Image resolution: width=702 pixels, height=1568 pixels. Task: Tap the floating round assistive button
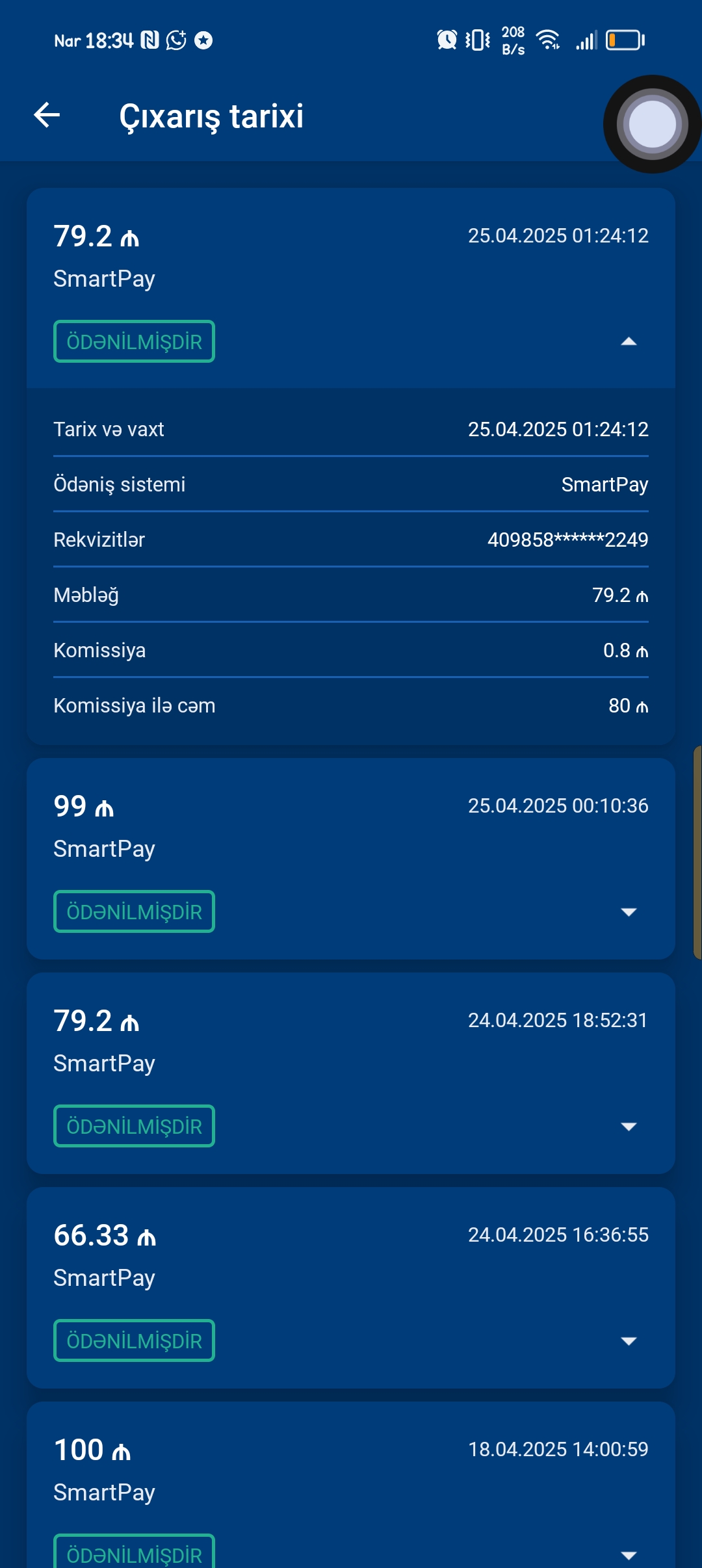(x=652, y=124)
